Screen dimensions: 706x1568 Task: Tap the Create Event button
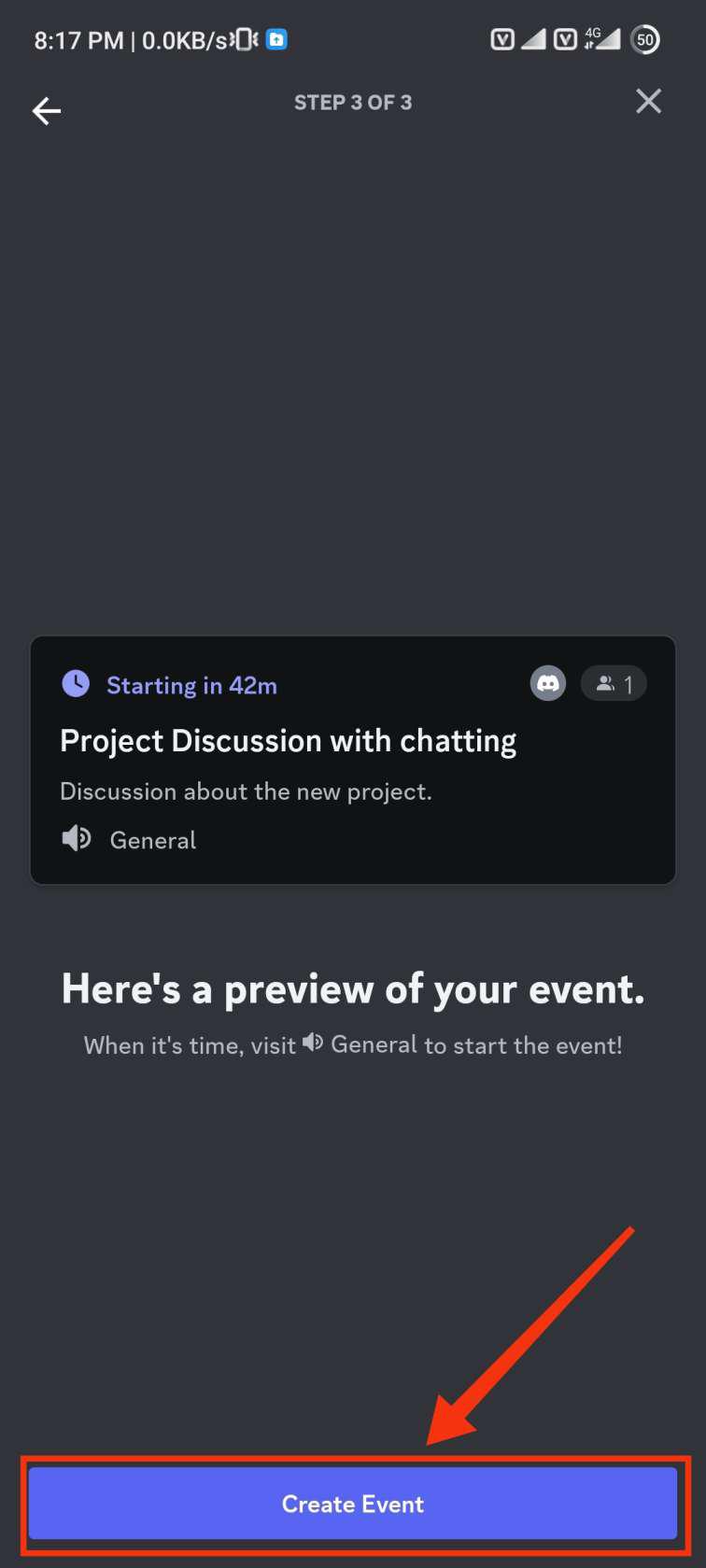tap(353, 1504)
